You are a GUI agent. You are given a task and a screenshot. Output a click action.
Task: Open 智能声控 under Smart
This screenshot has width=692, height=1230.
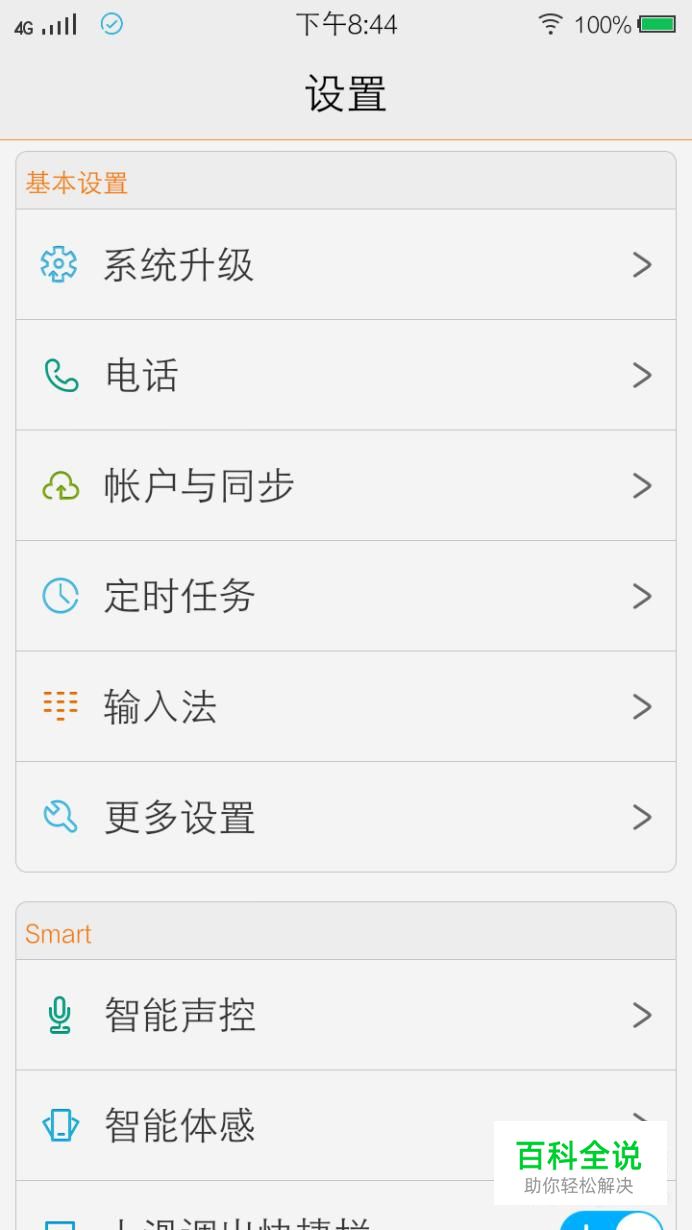pos(345,1015)
